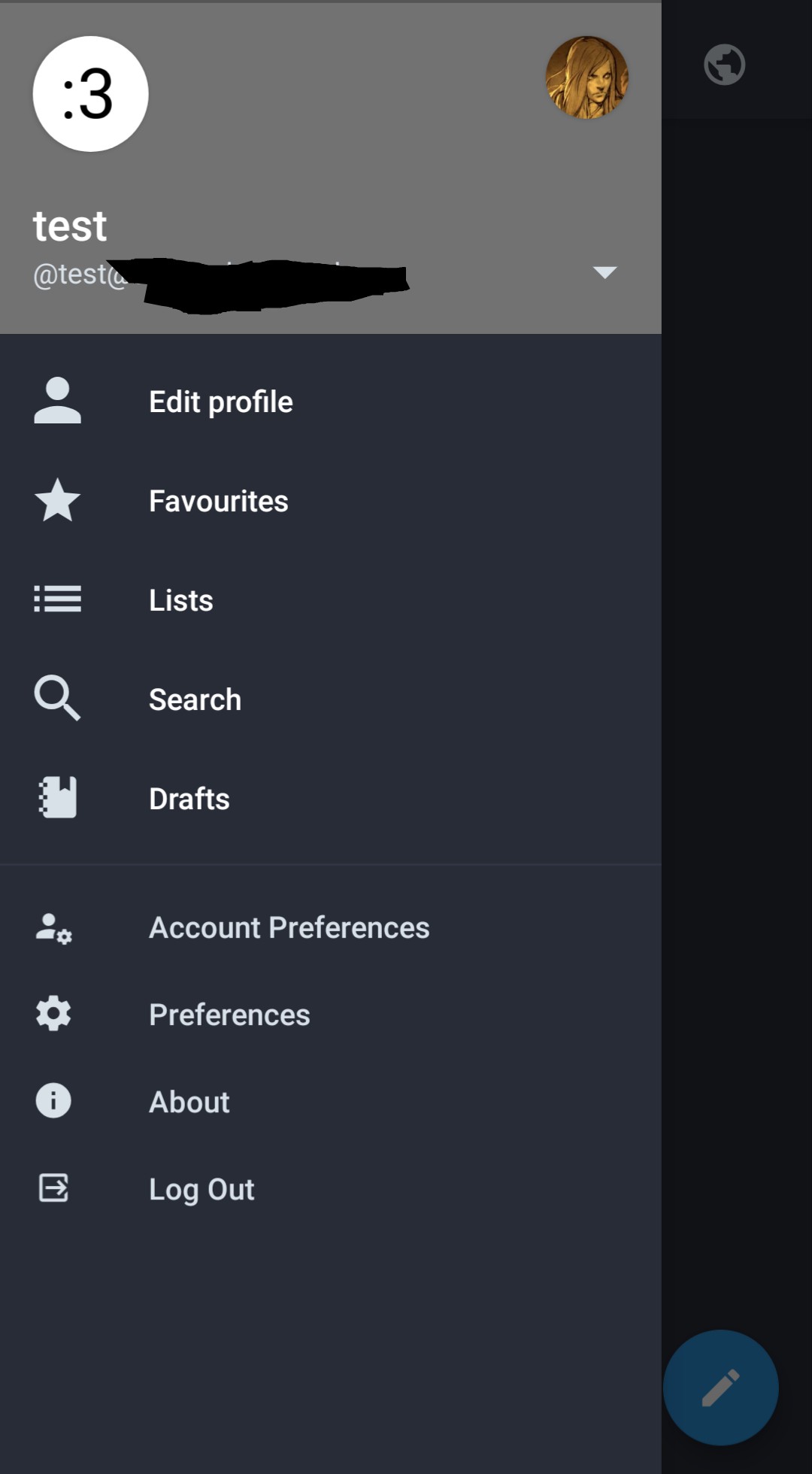Show the About page
Viewport: 812px width, 1474px height.
[189, 1102]
